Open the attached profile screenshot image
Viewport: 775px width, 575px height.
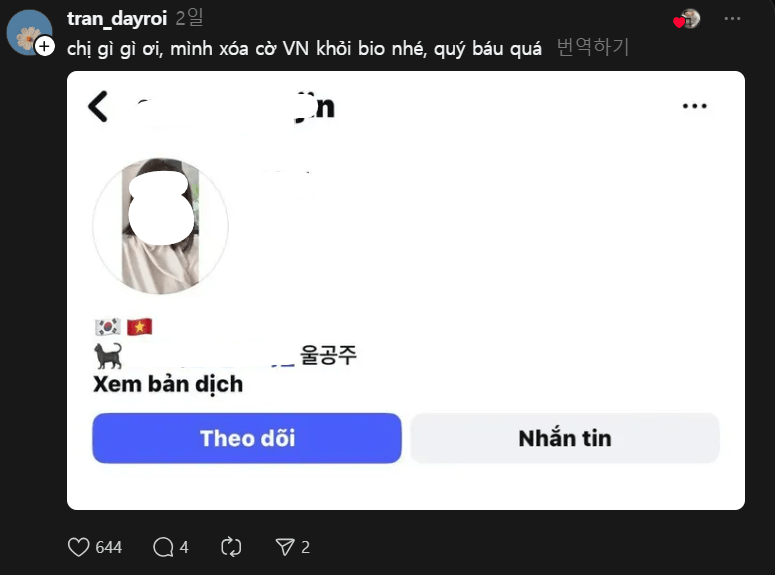click(x=405, y=290)
